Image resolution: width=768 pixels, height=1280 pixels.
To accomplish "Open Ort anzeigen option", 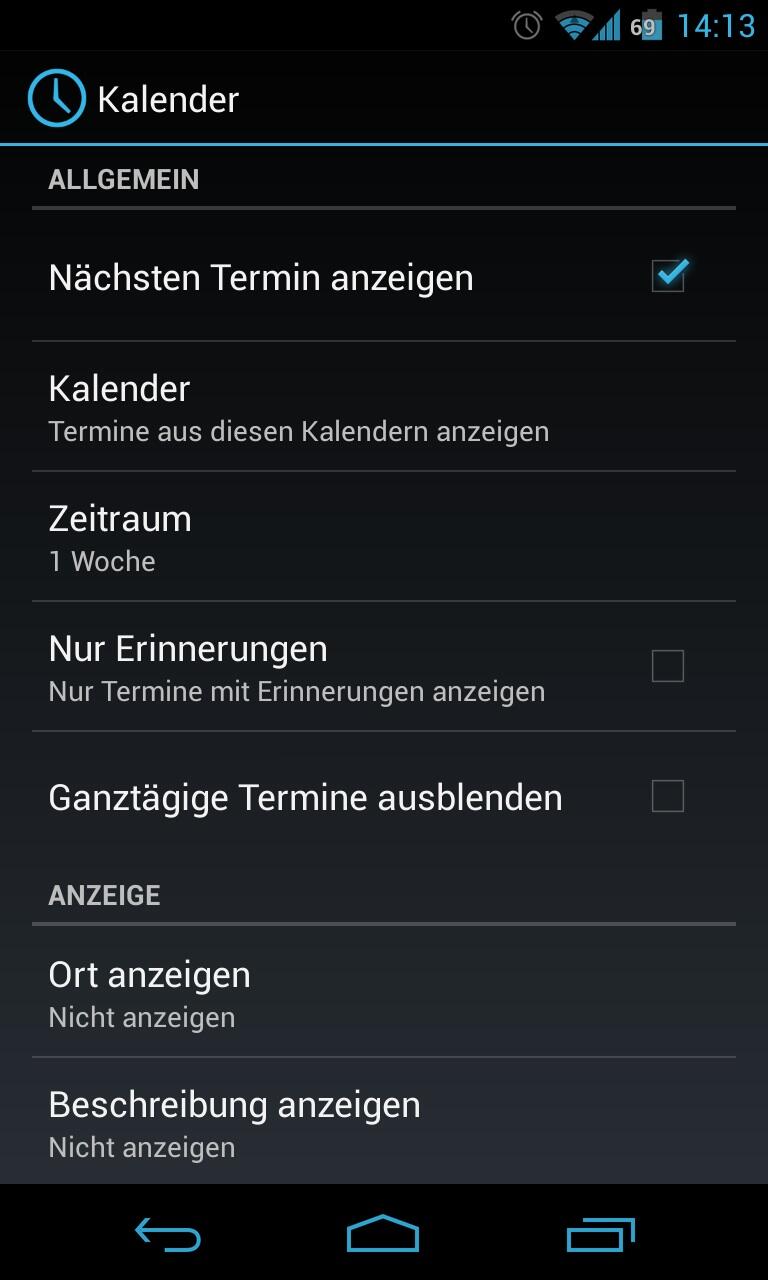I will (x=384, y=993).
